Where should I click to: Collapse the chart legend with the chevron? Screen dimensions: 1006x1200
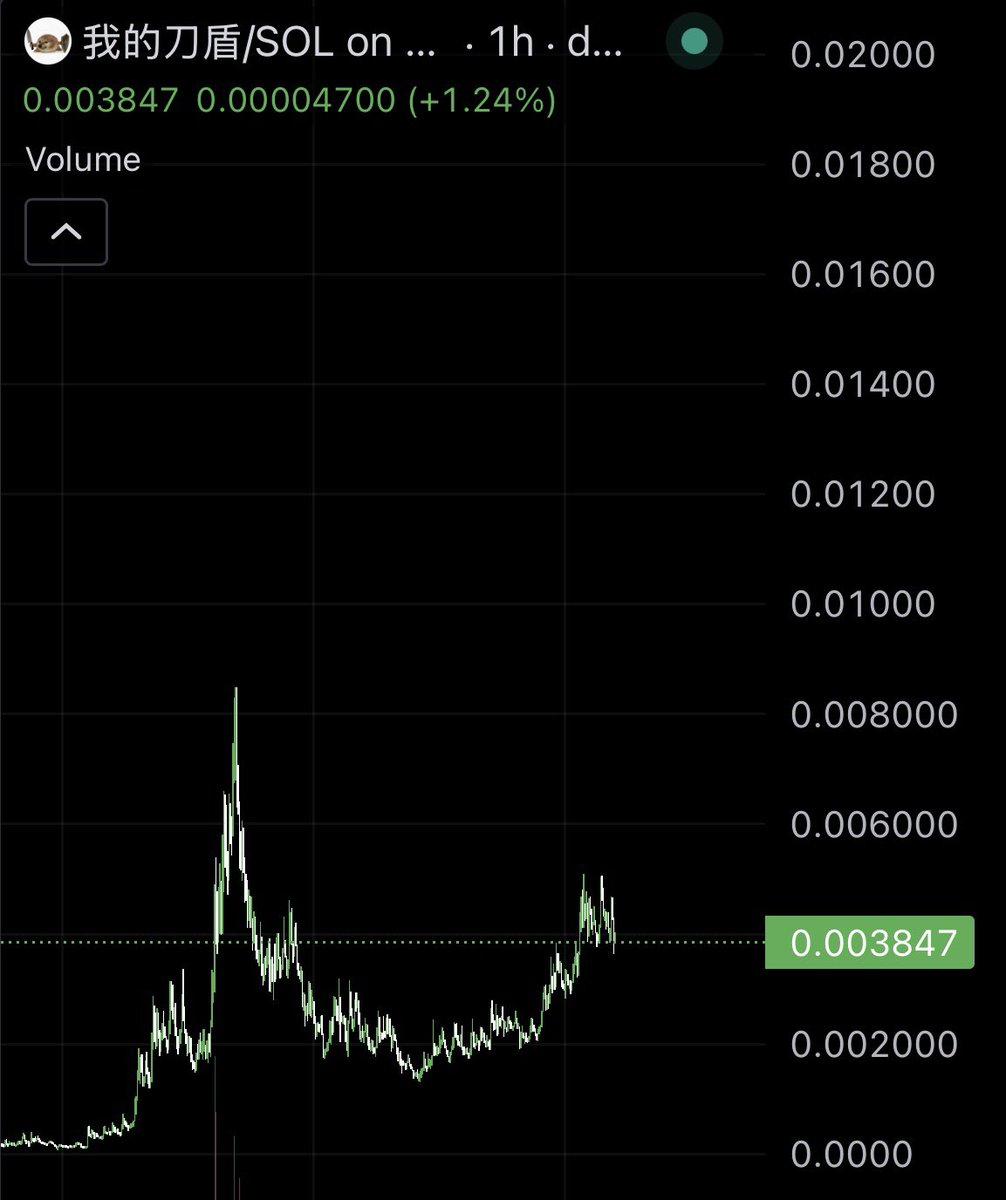click(66, 232)
